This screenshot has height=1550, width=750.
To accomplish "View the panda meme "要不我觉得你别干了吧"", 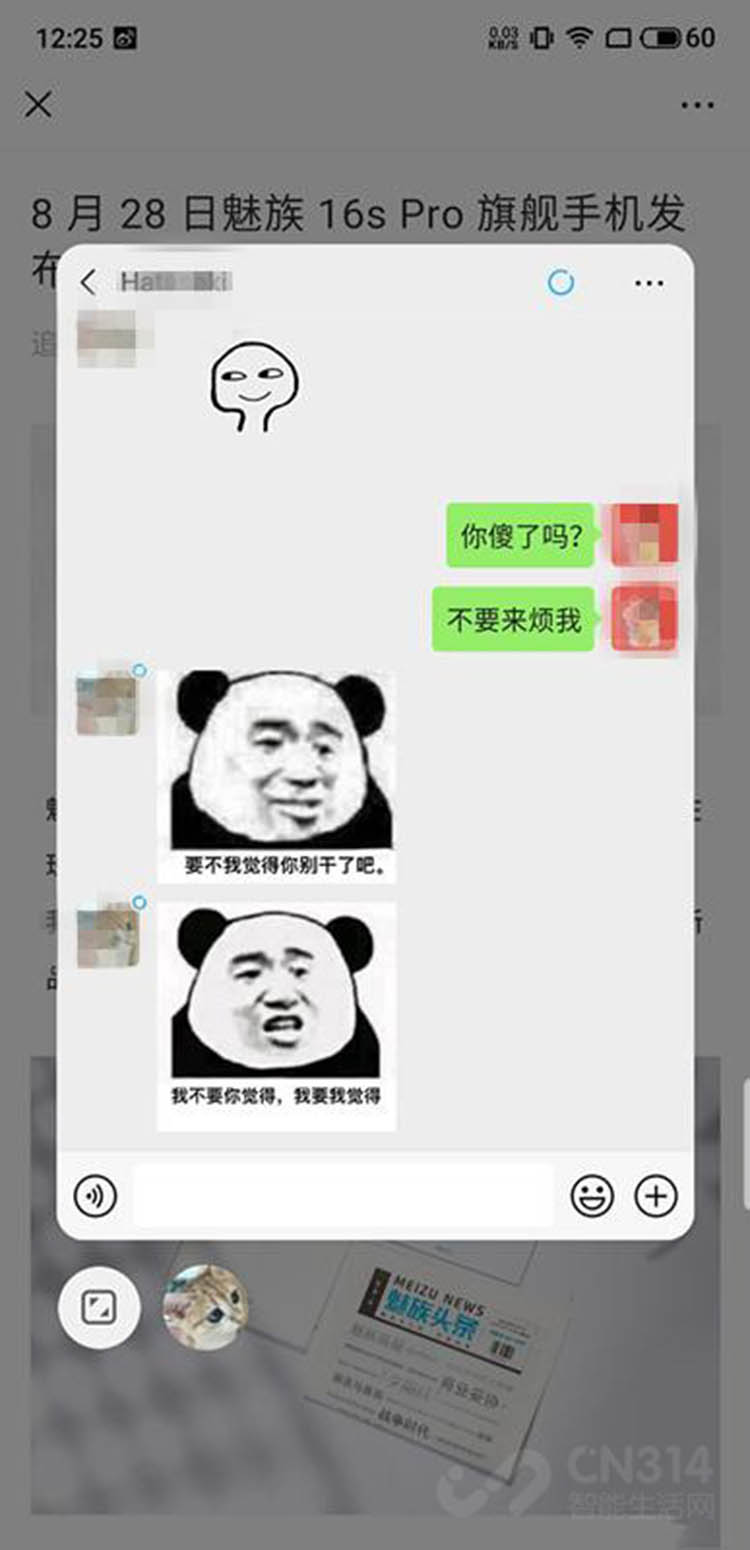I will click(x=277, y=776).
